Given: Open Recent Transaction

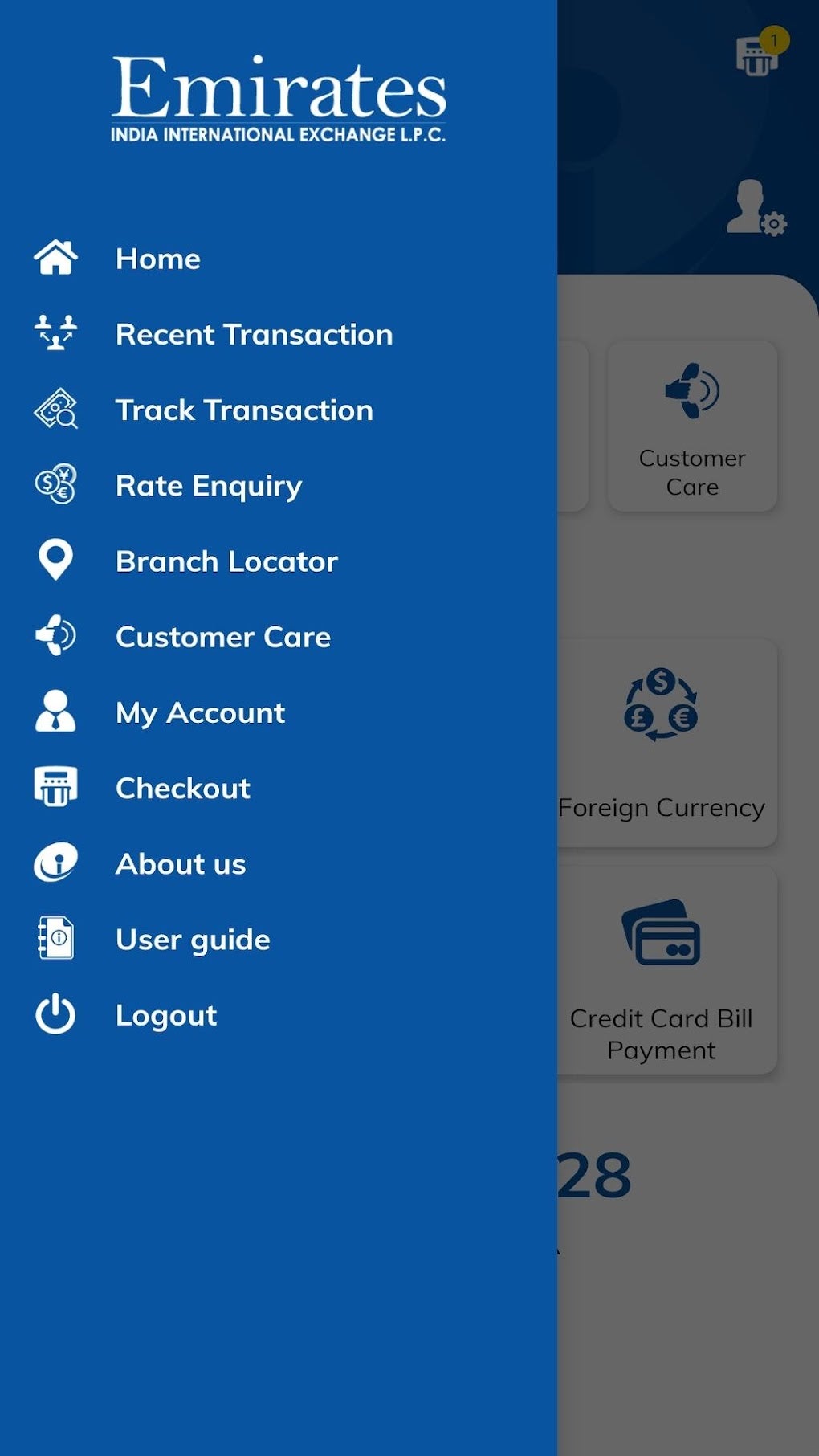Looking at the screenshot, I should coord(254,334).
